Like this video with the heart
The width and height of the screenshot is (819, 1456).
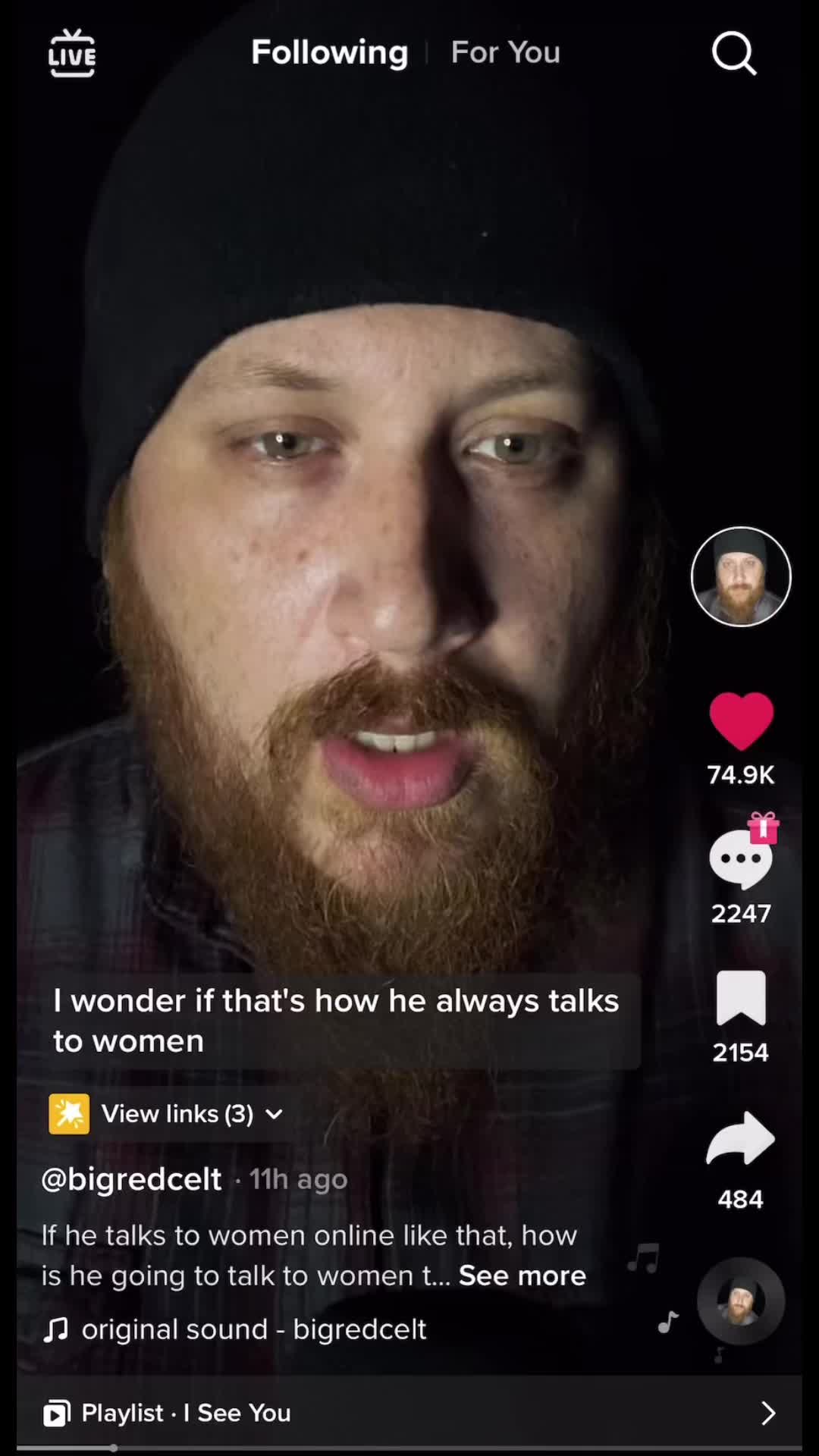[x=741, y=721]
